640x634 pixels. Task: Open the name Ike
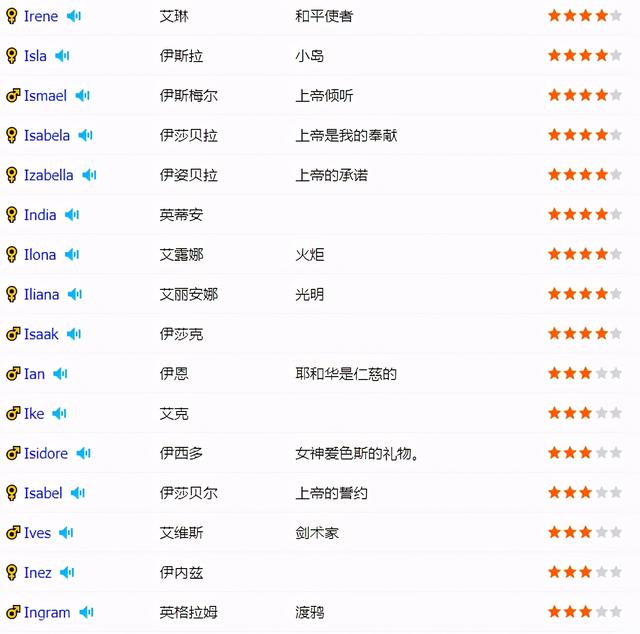click(34, 414)
